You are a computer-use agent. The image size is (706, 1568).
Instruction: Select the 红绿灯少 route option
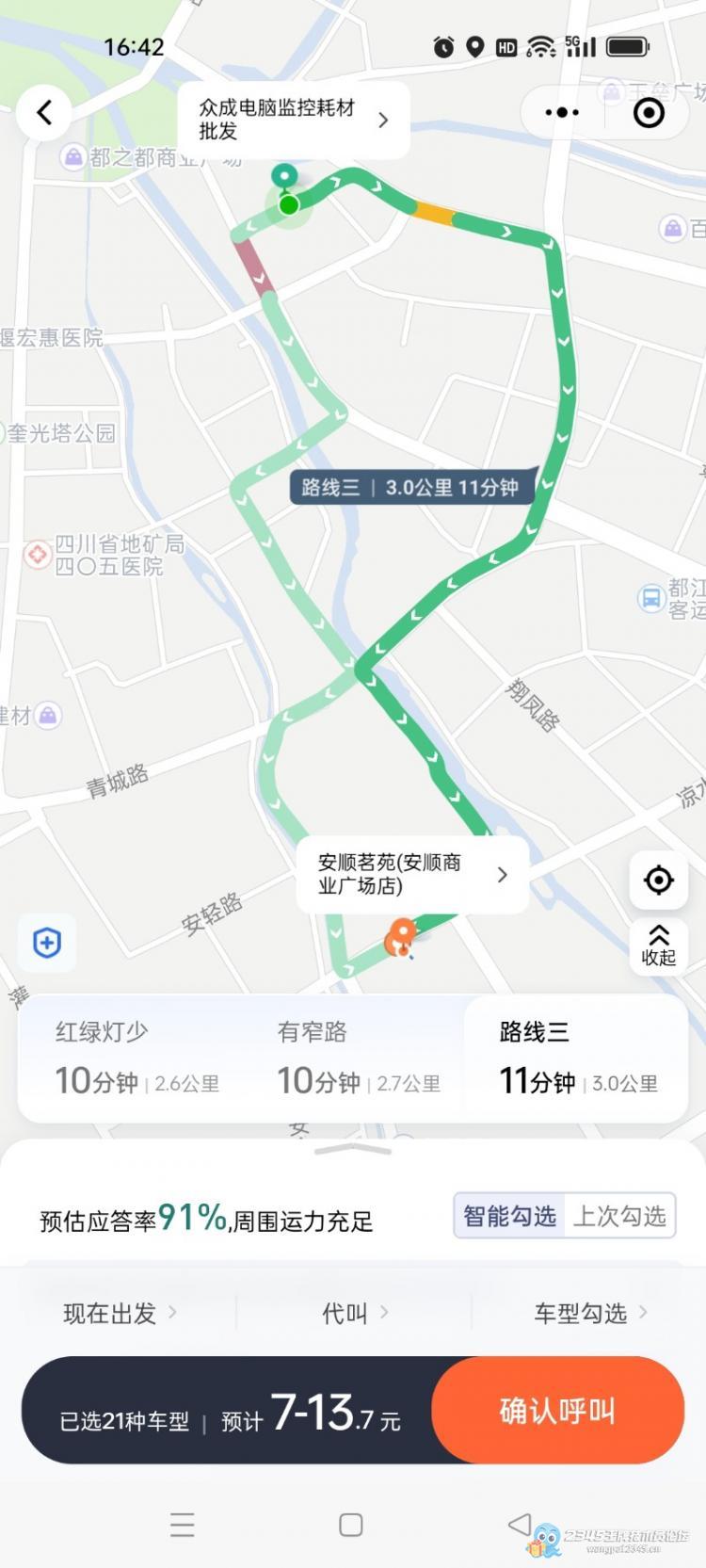137,1059
